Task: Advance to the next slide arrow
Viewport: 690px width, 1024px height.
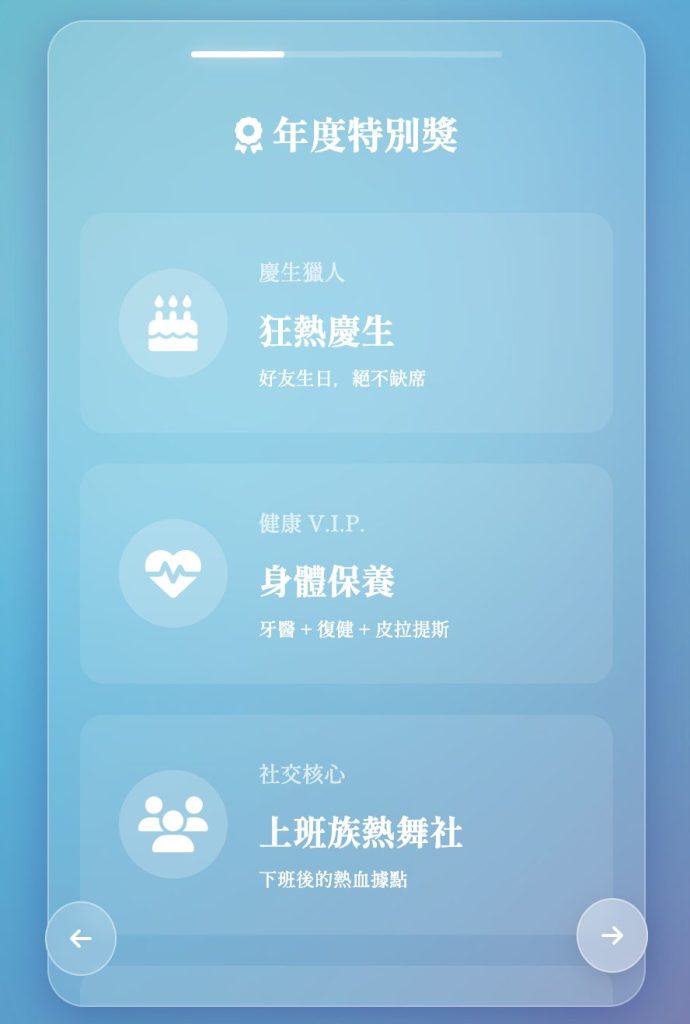Action: tap(612, 935)
